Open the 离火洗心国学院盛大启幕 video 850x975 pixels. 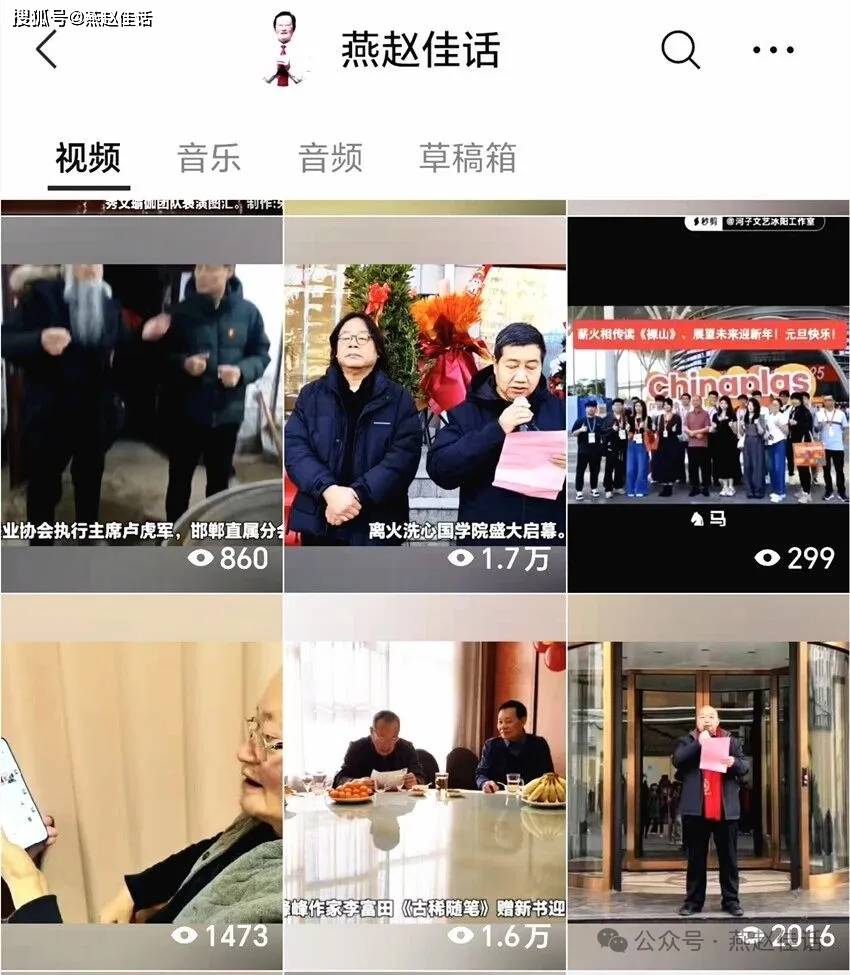click(425, 405)
